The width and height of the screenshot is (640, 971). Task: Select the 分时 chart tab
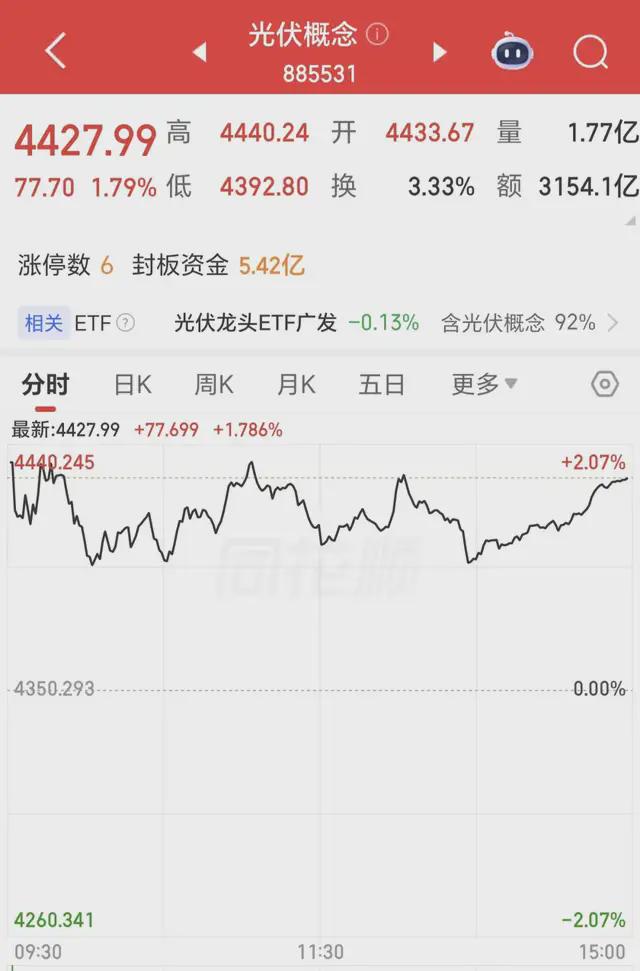coord(46,384)
